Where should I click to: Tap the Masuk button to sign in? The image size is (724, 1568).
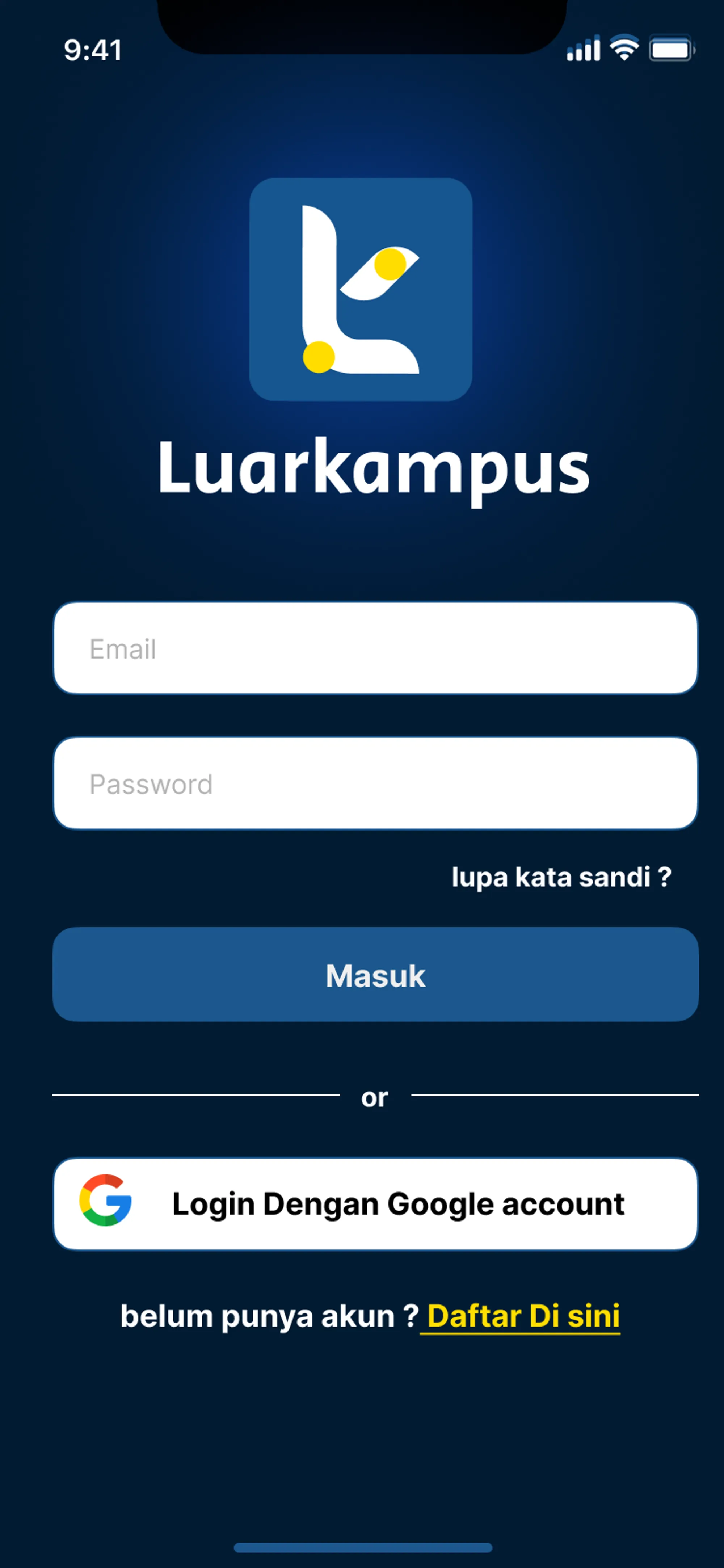click(x=375, y=974)
